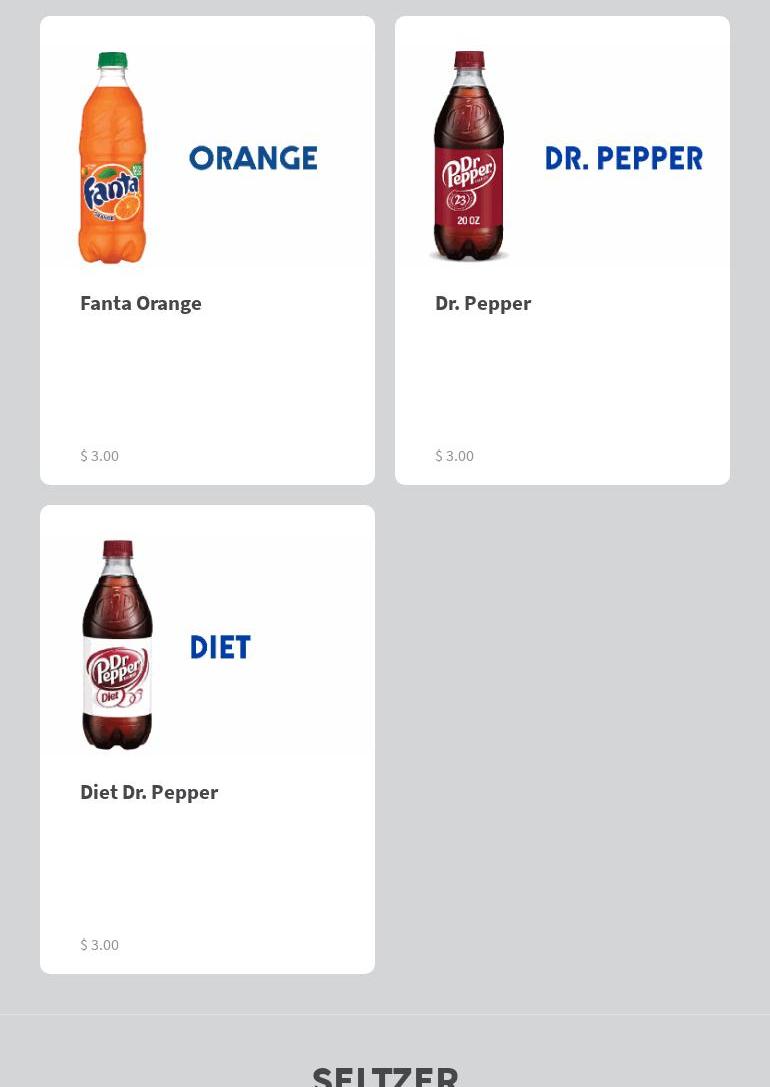Open the Fanta Orange product card
This screenshot has width=770, height=1087.
tap(207, 250)
